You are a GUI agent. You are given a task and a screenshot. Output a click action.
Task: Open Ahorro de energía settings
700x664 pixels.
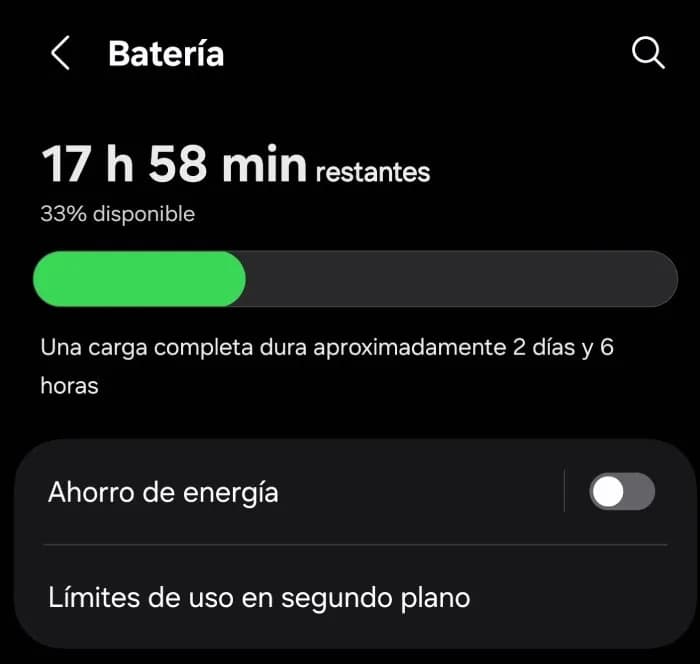(x=164, y=492)
